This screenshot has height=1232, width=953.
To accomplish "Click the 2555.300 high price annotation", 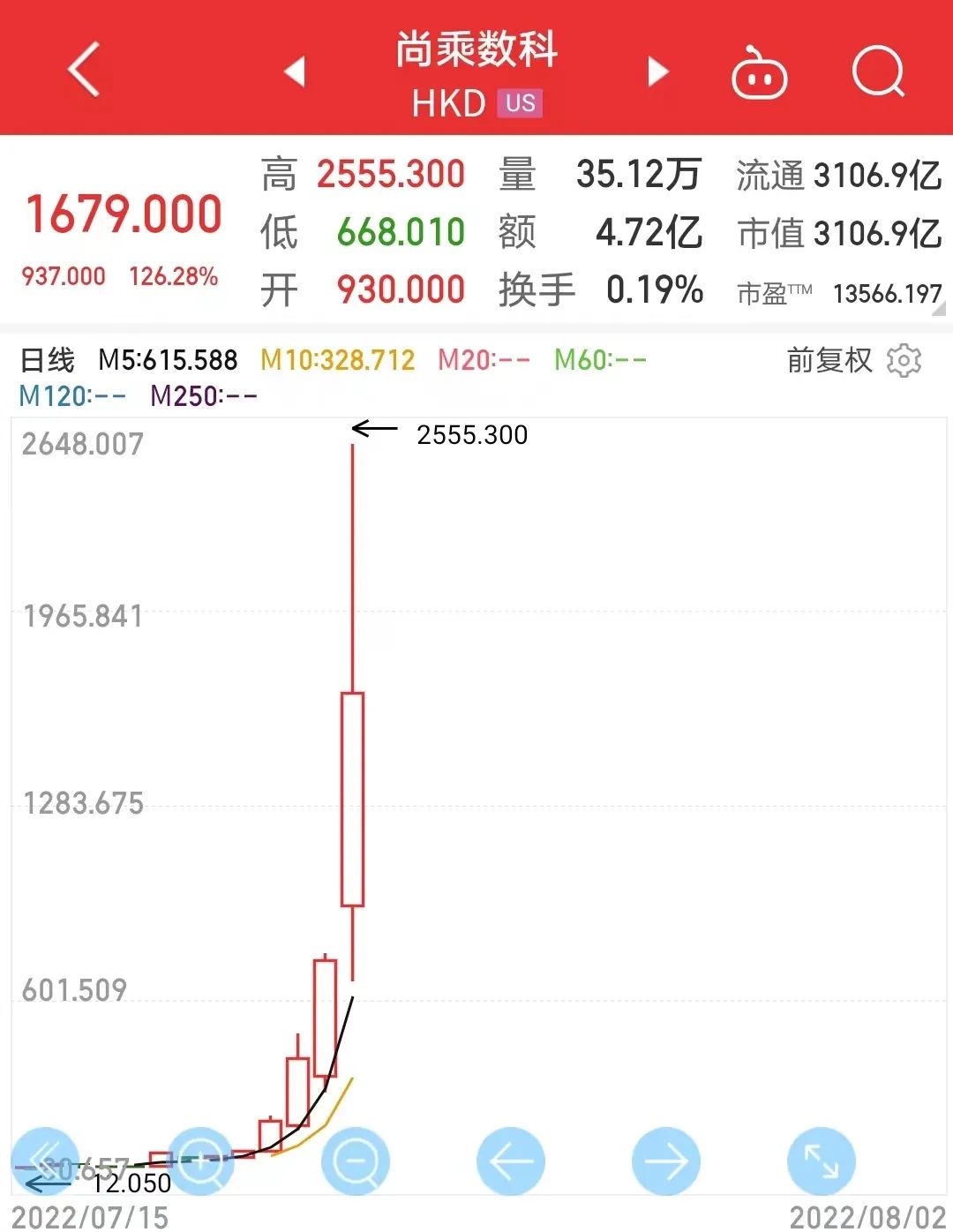I will [x=473, y=434].
